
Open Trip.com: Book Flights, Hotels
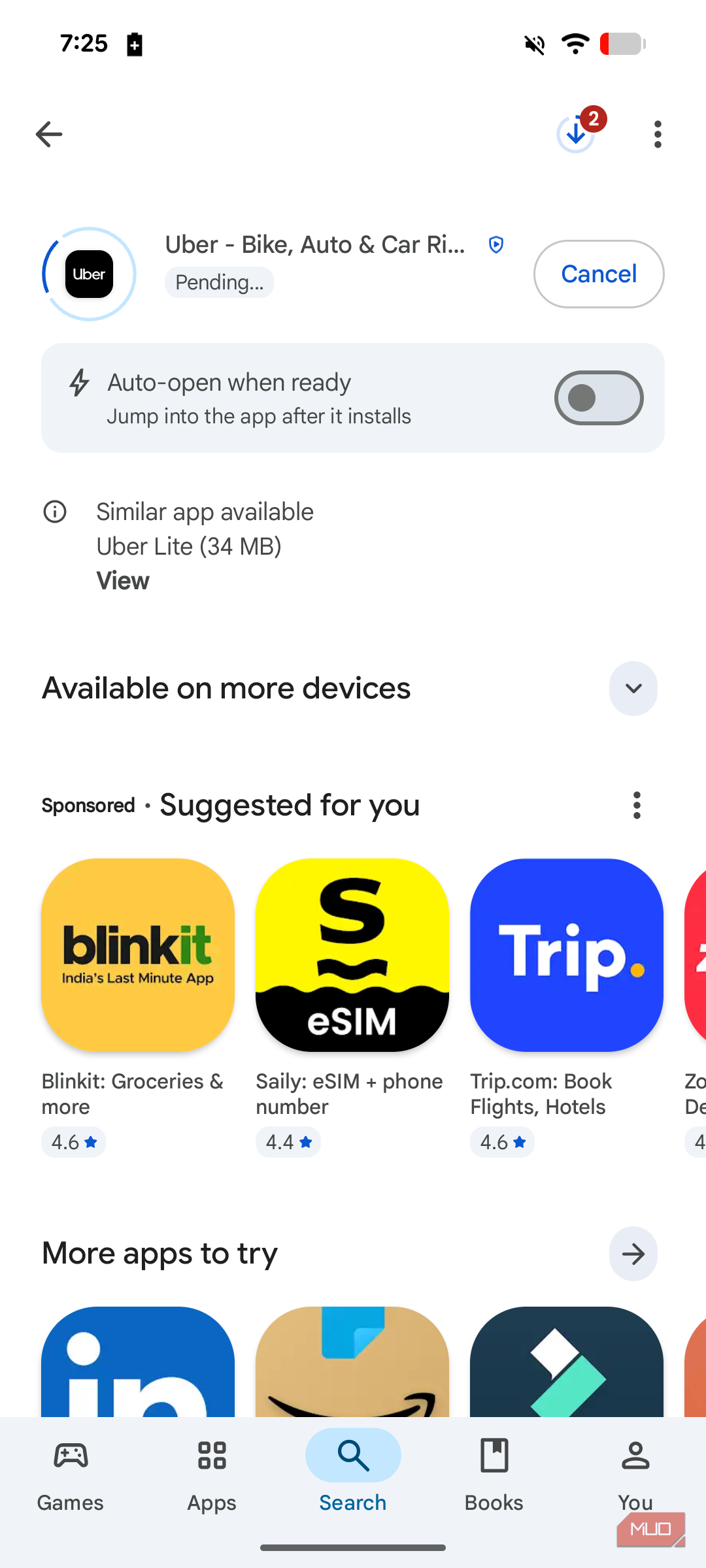[x=567, y=1006]
